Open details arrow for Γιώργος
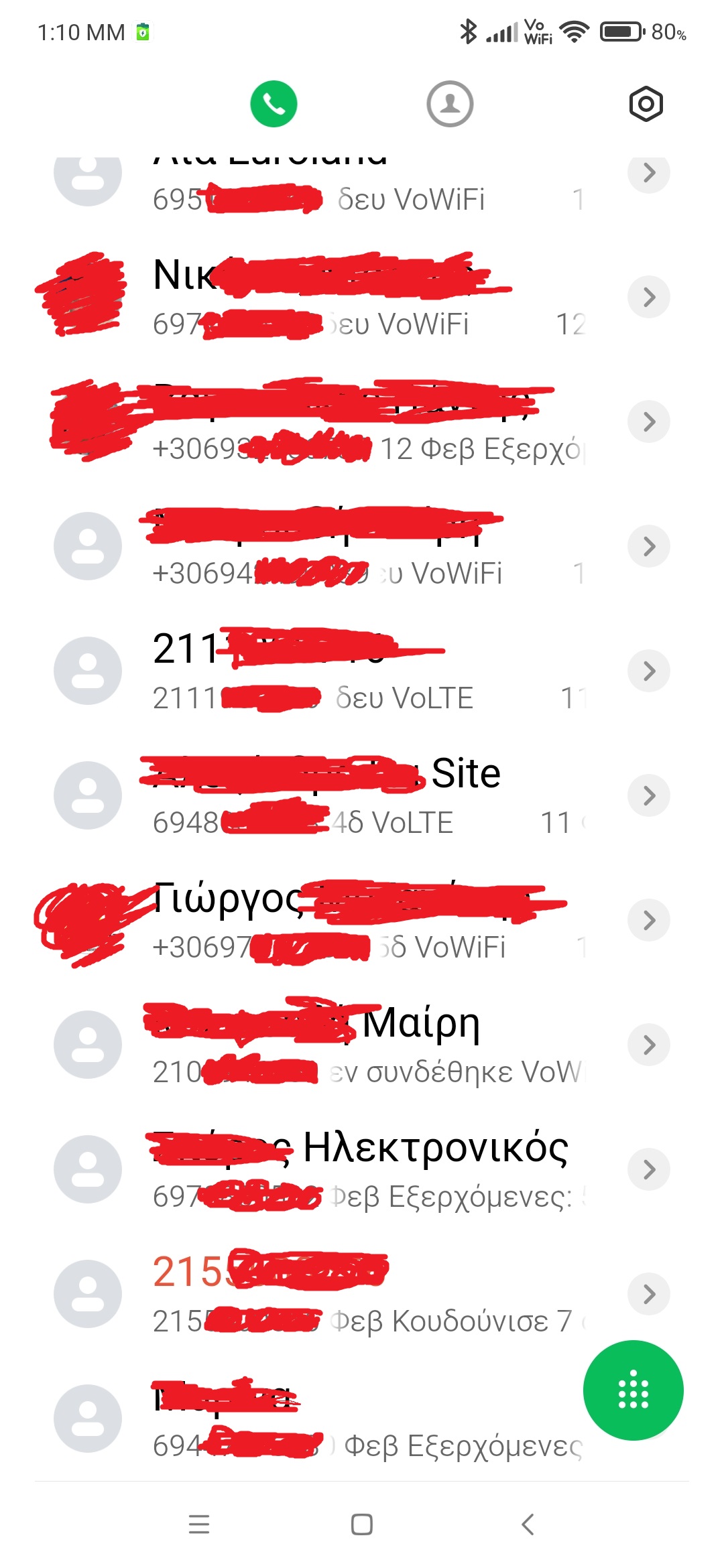The height and width of the screenshot is (1568, 724). (x=648, y=920)
